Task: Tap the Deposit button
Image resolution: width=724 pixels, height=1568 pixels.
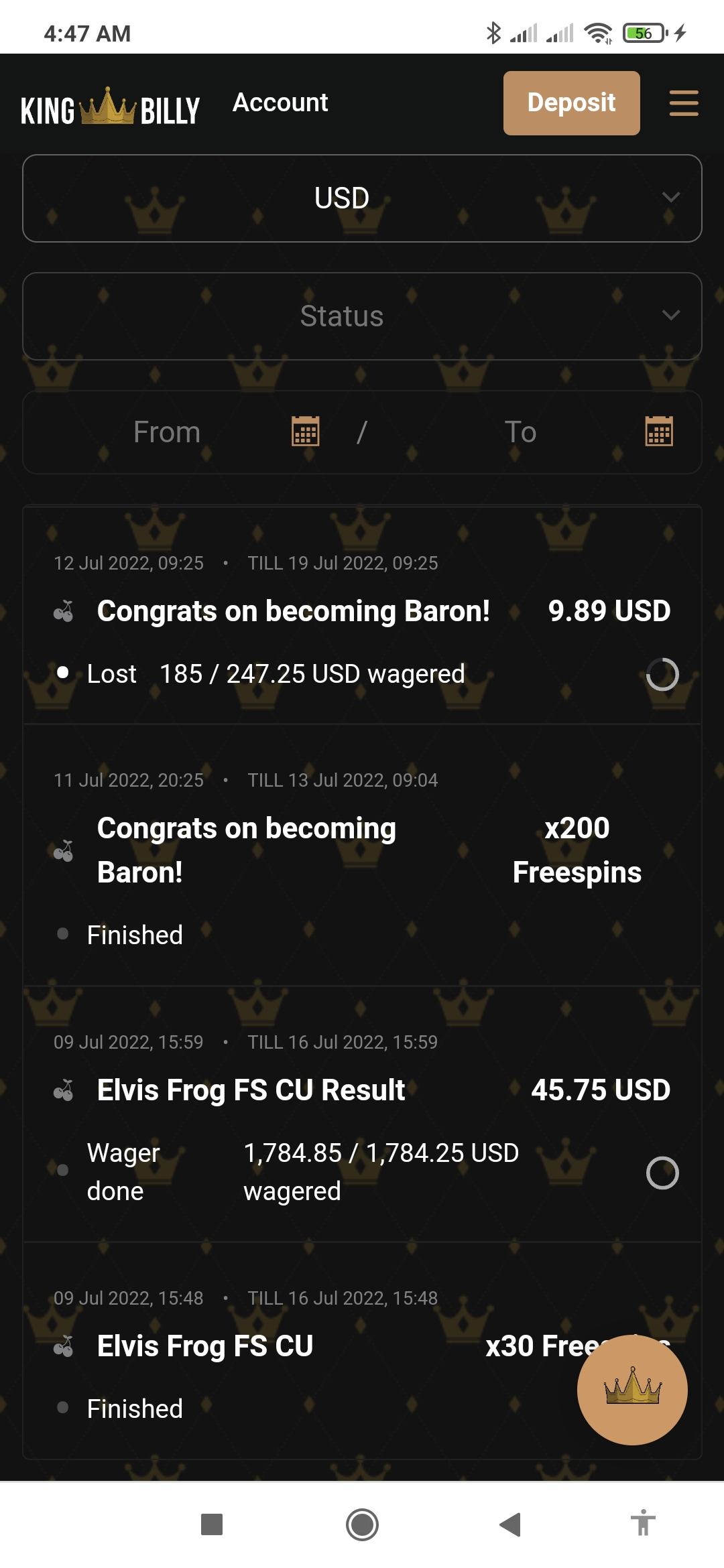Action: click(x=571, y=103)
